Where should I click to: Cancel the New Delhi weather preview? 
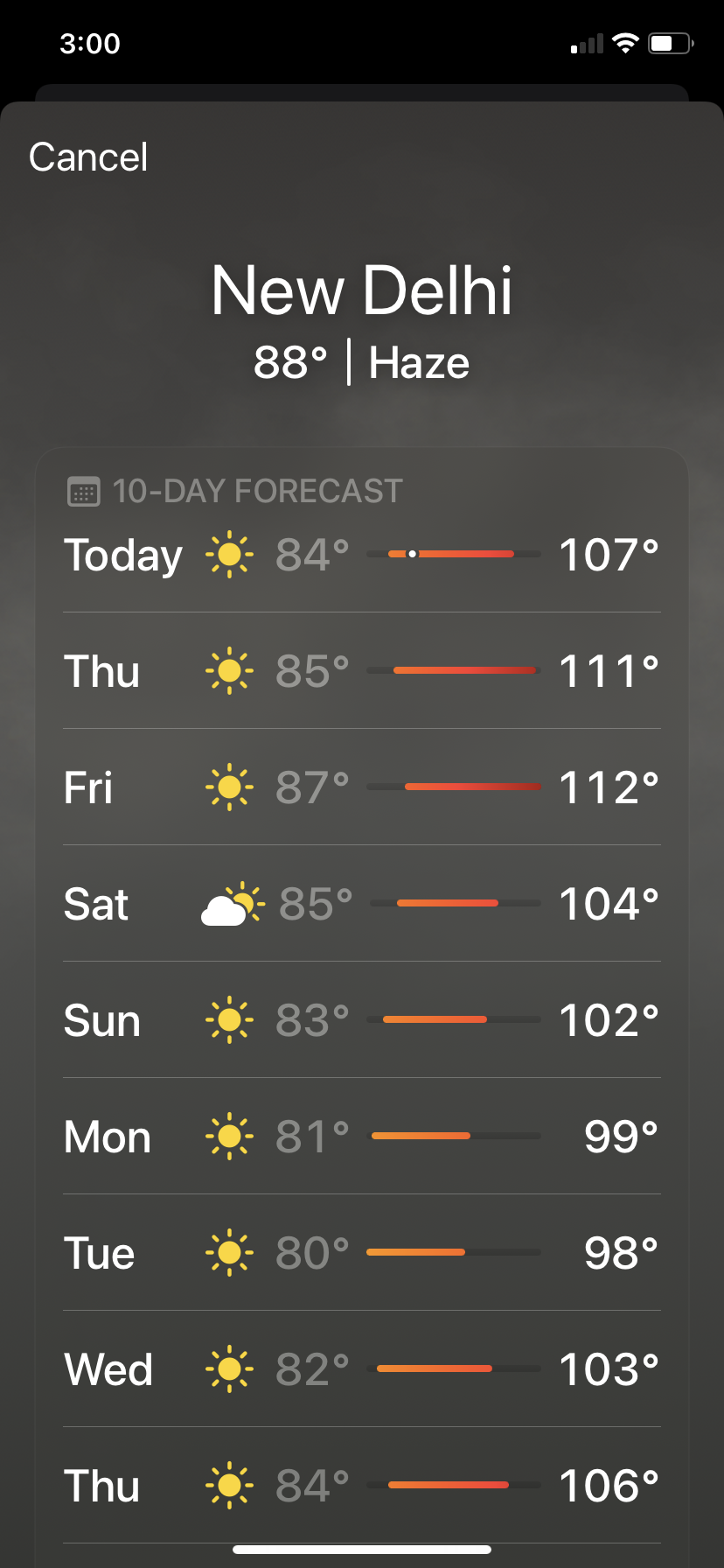click(x=88, y=157)
